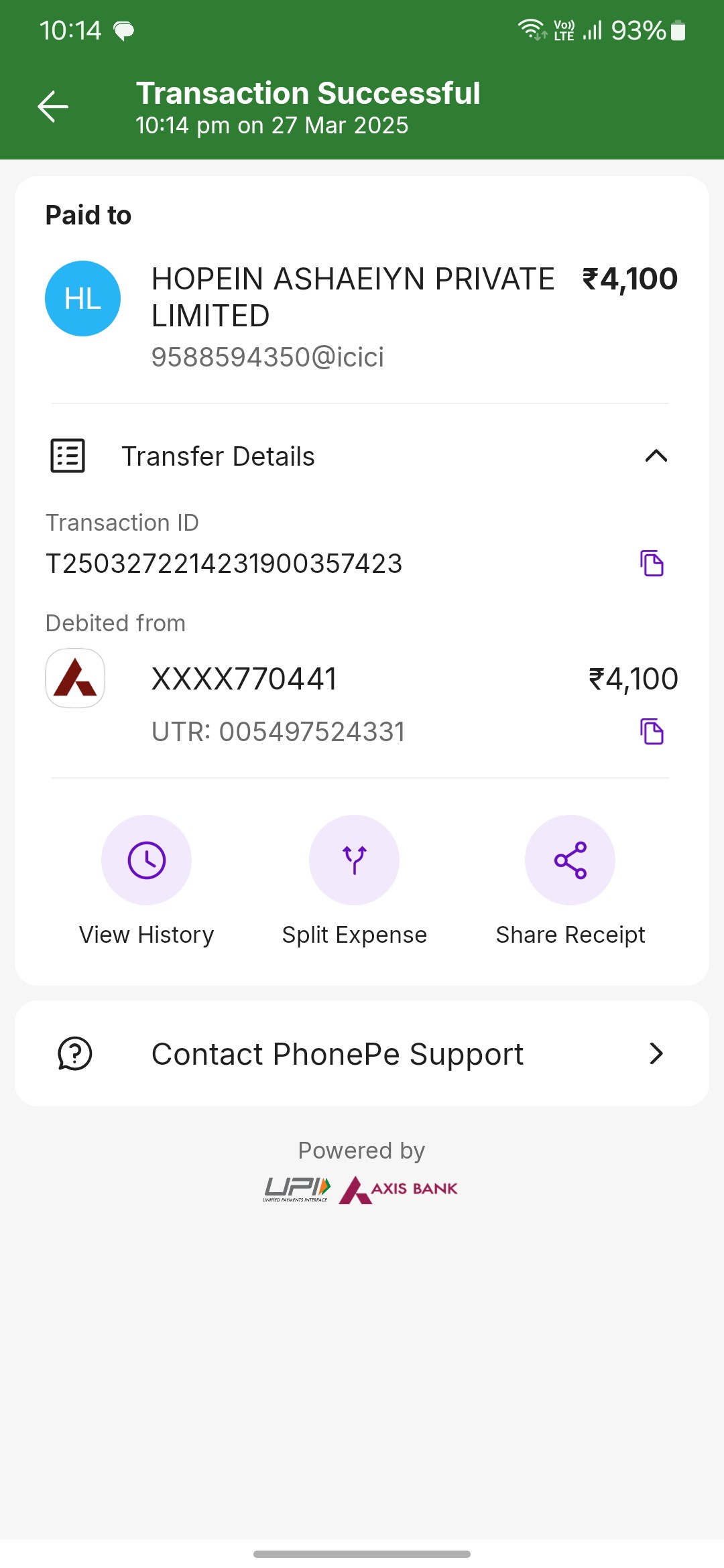
Task: Open Contact PhonePe Support
Action: (x=362, y=1053)
